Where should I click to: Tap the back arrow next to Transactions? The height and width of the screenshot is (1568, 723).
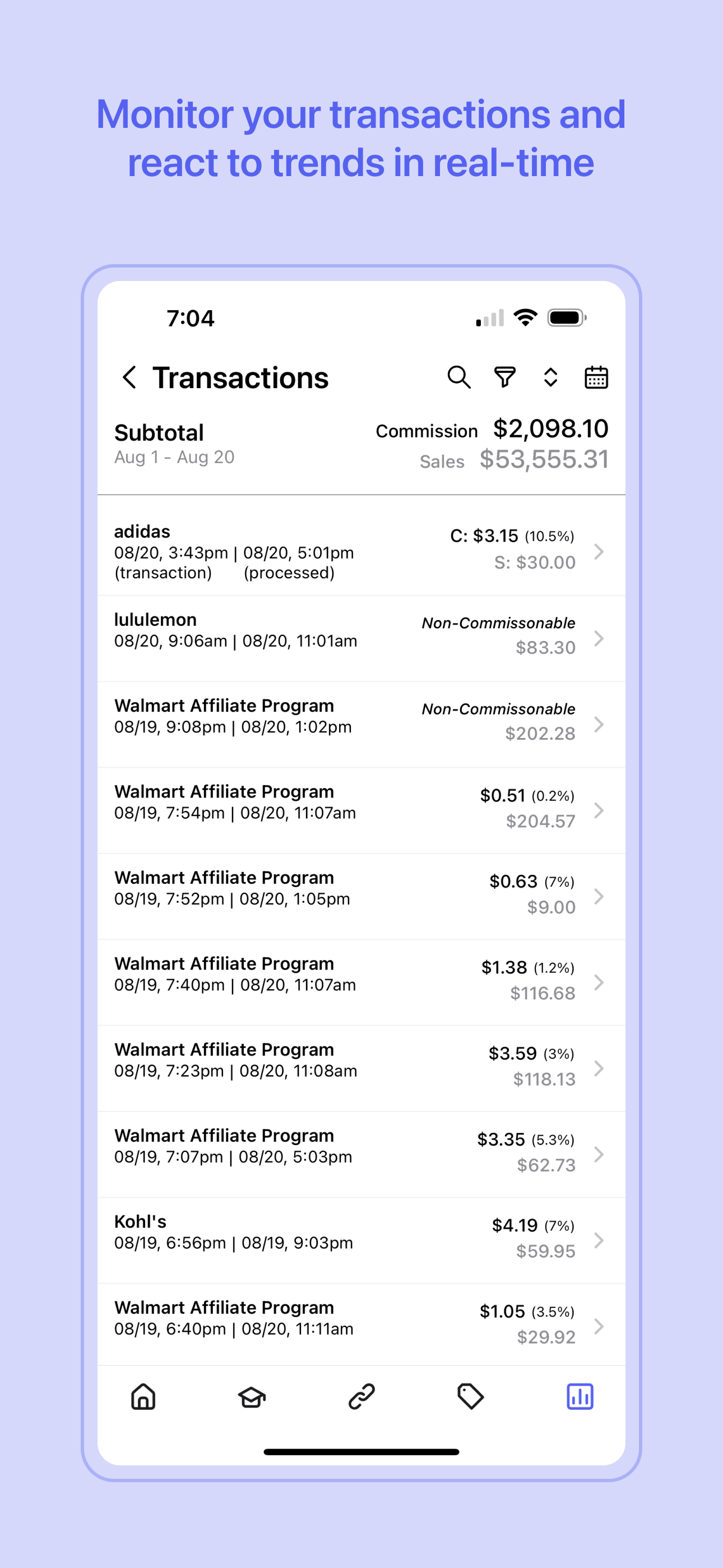tap(129, 377)
